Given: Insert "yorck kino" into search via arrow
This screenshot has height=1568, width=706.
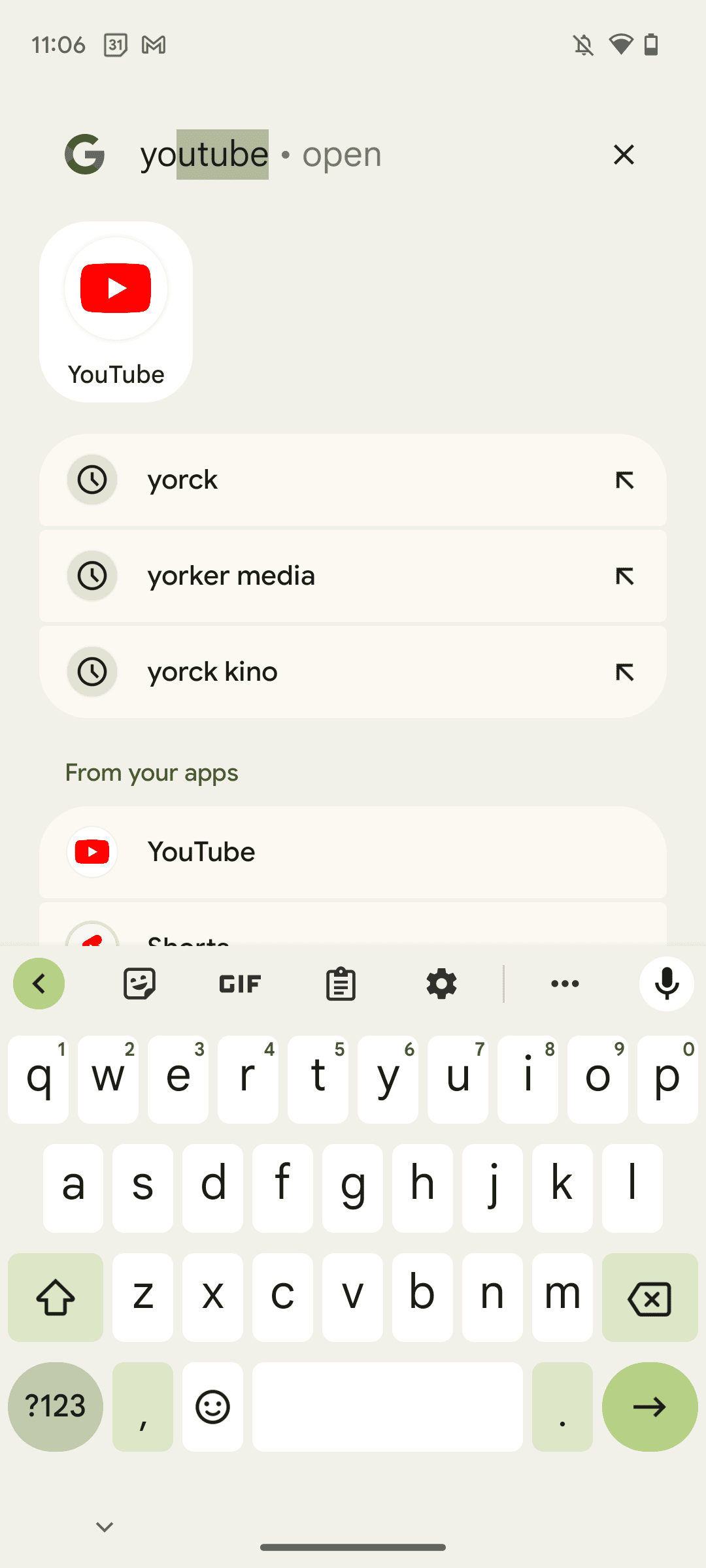Looking at the screenshot, I should click(x=624, y=672).
